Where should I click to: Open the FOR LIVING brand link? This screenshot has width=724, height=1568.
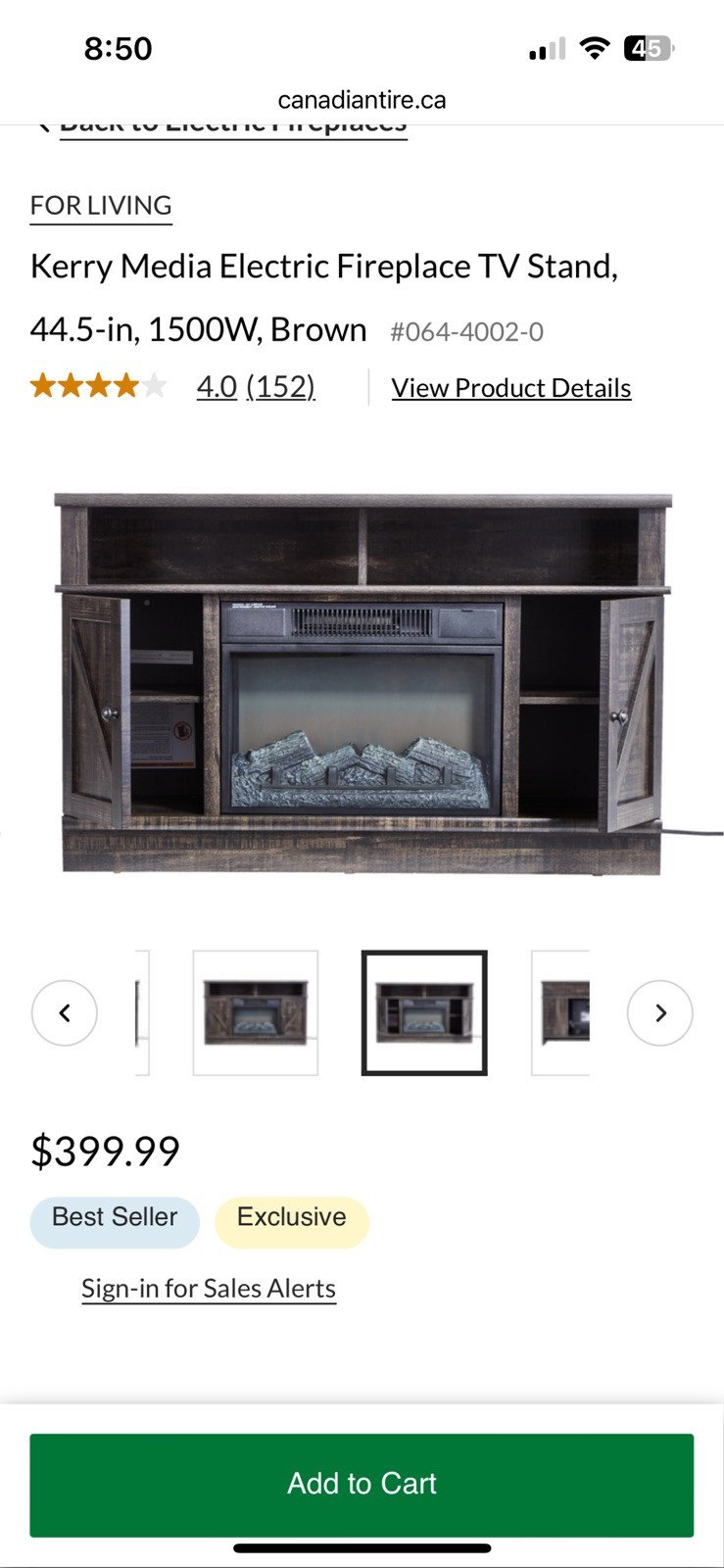pyautogui.click(x=101, y=206)
